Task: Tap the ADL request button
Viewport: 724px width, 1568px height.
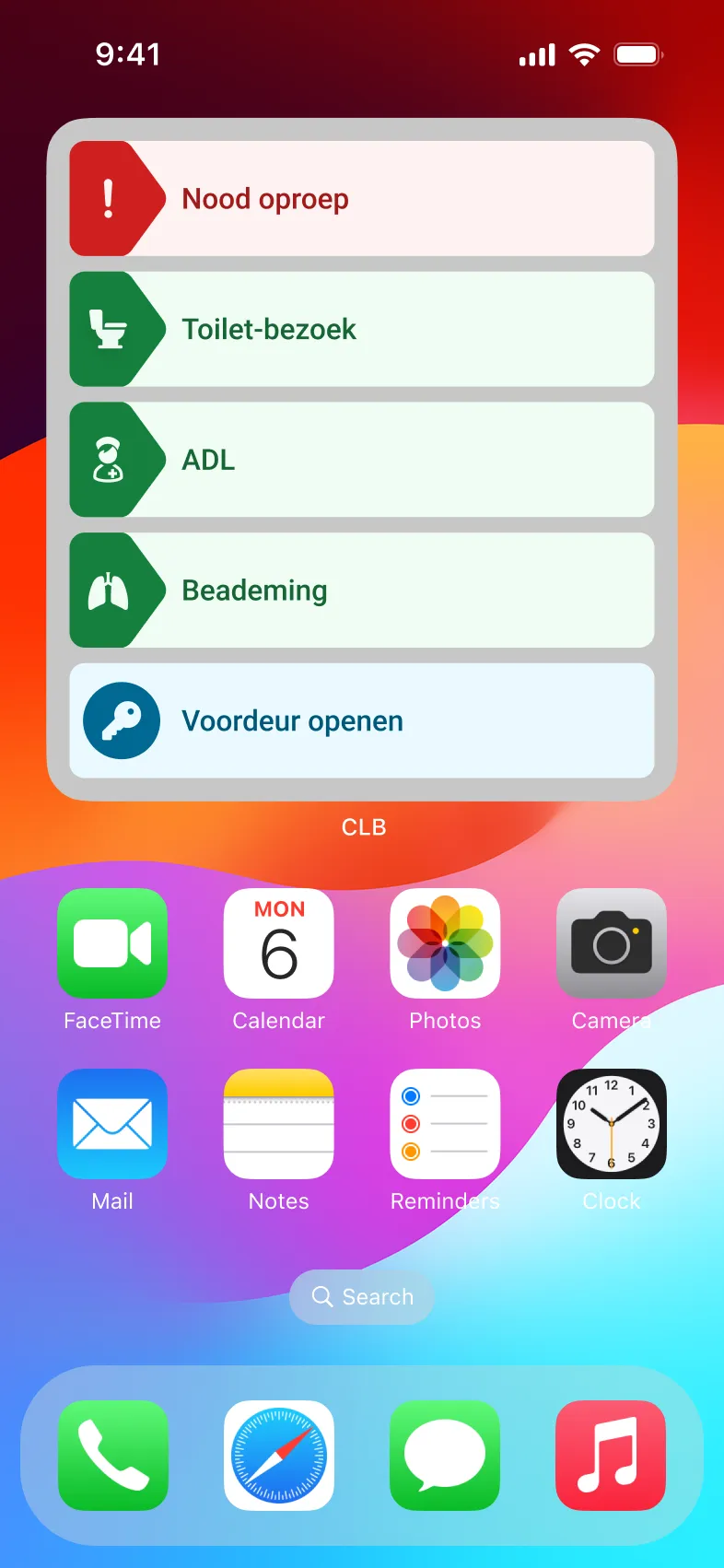Action: coord(362,460)
